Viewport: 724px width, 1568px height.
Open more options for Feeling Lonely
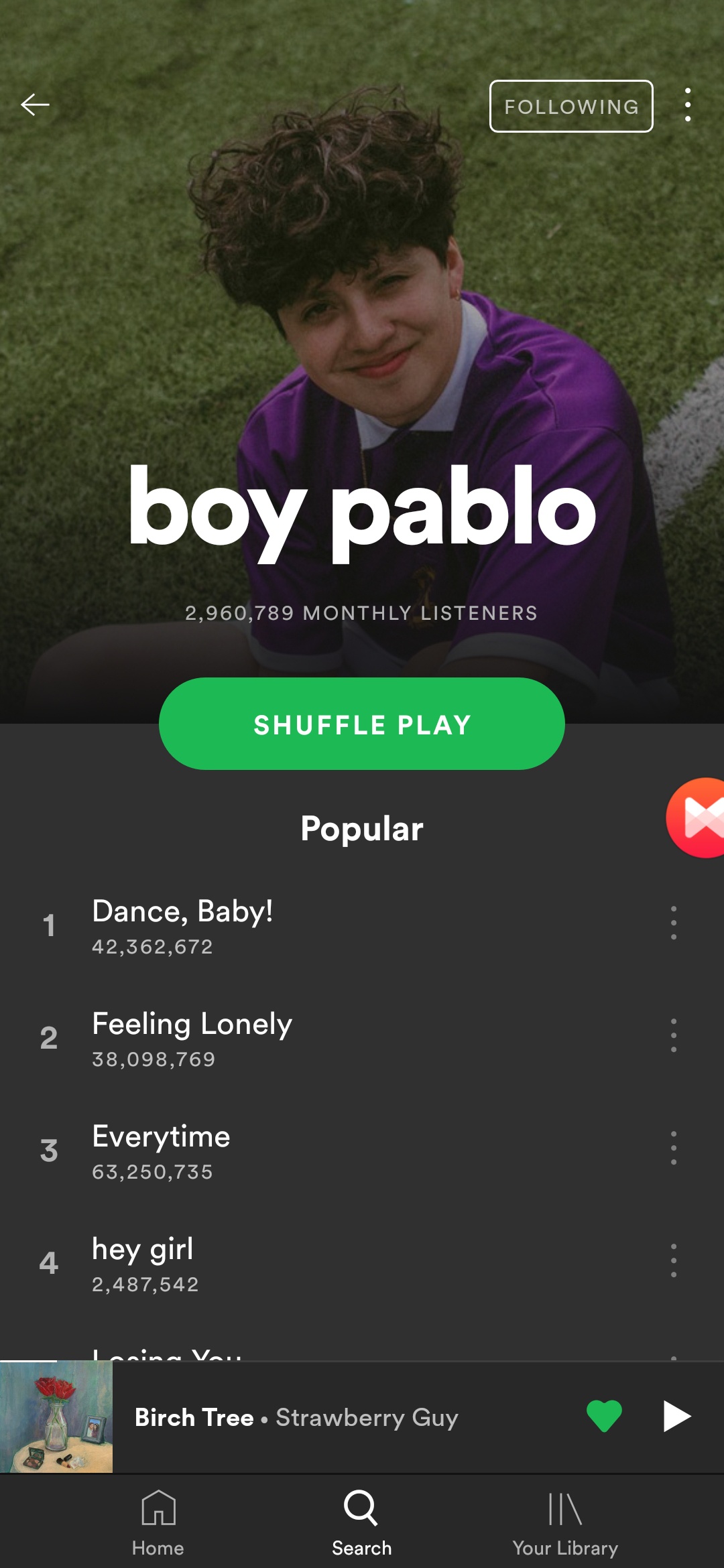click(x=674, y=1035)
